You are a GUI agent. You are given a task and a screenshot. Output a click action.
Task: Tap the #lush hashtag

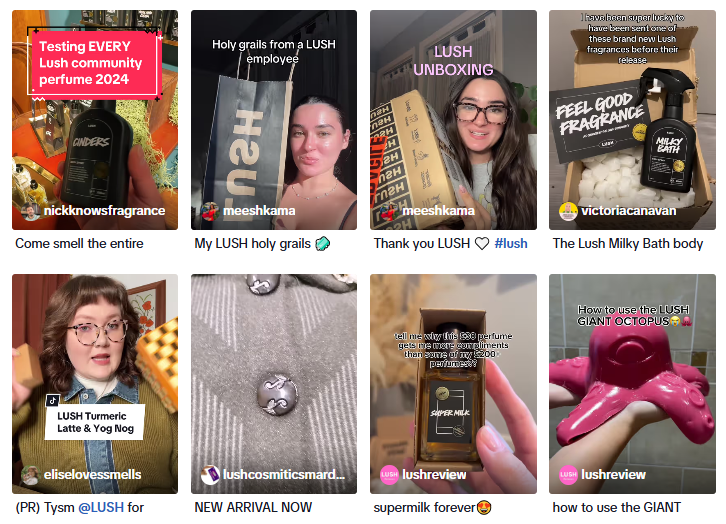tap(511, 243)
